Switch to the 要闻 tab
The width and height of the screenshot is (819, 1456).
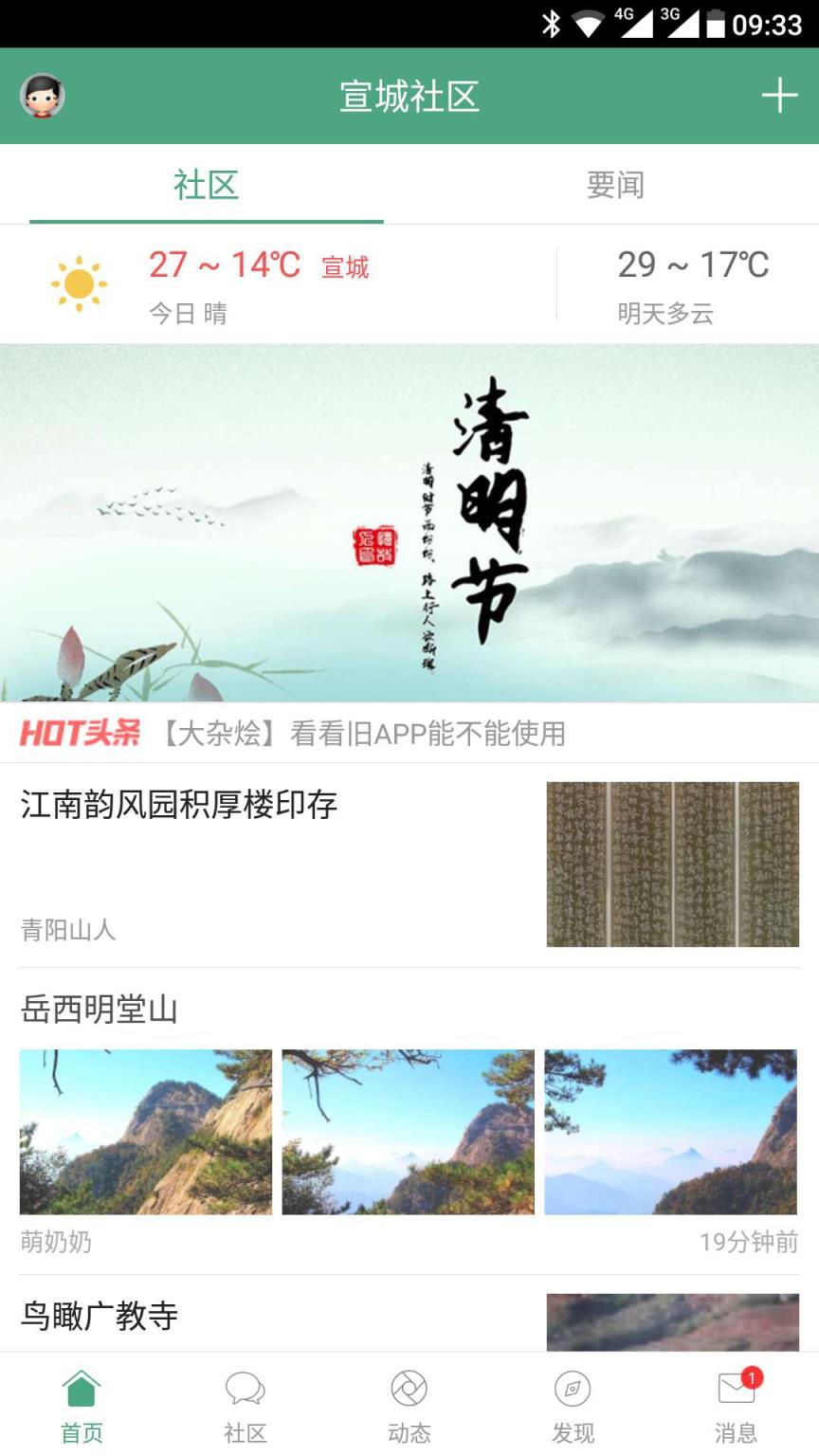614,185
